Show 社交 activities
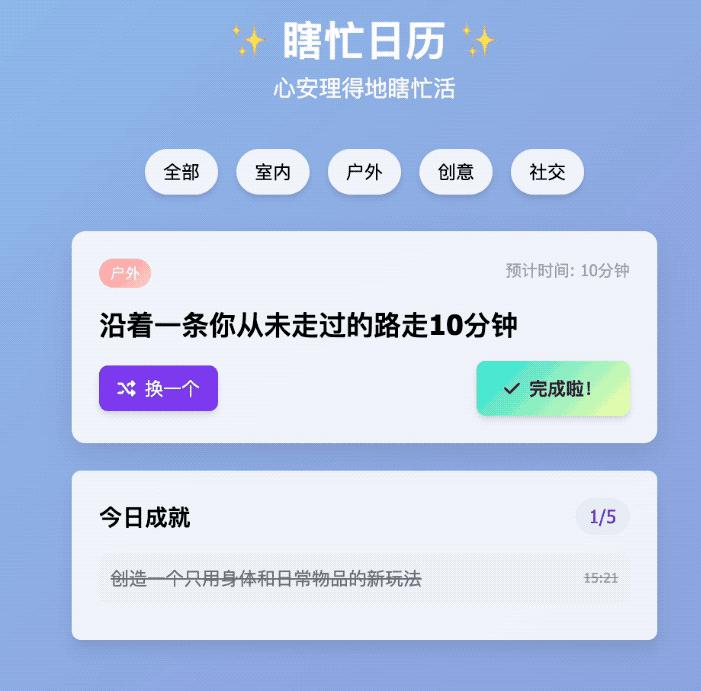 click(547, 172)
